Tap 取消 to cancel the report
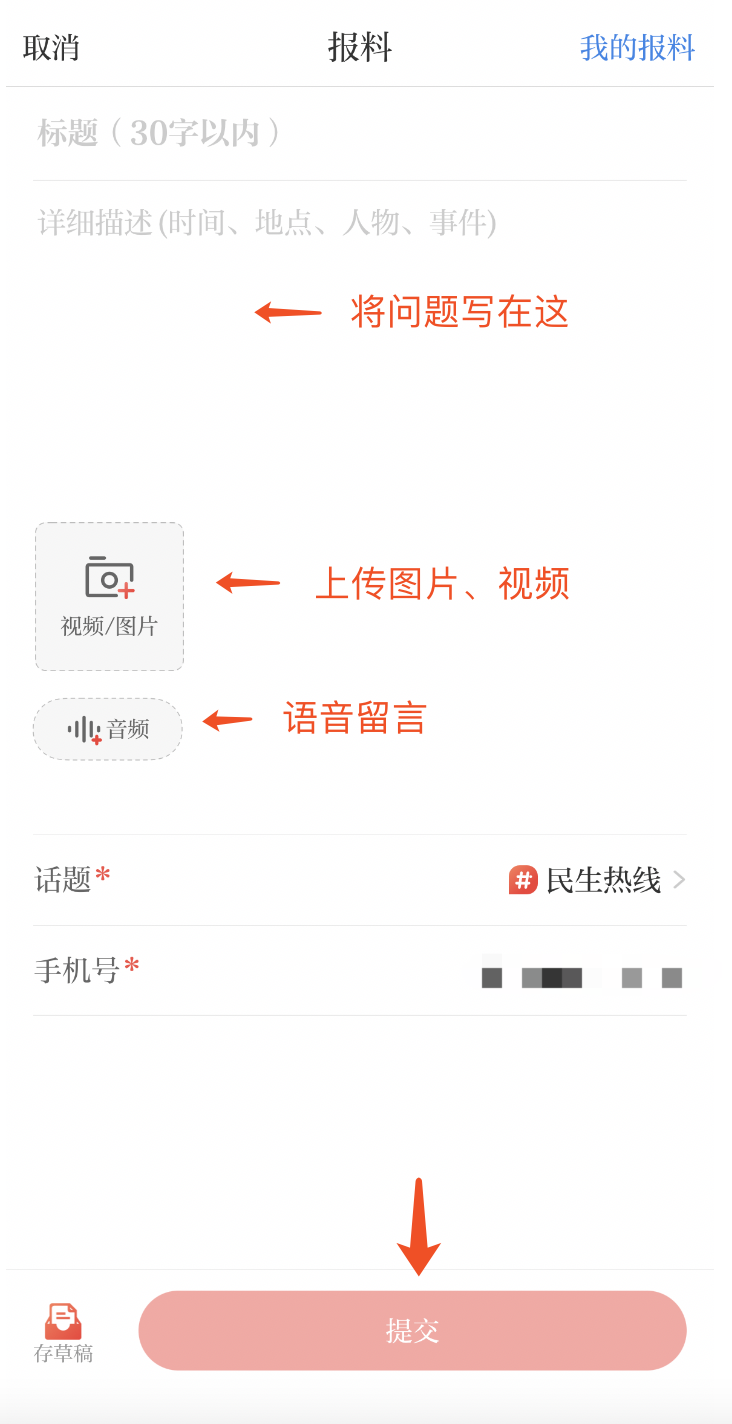Viewport: 732px width, 1424px height. point(51,48)
